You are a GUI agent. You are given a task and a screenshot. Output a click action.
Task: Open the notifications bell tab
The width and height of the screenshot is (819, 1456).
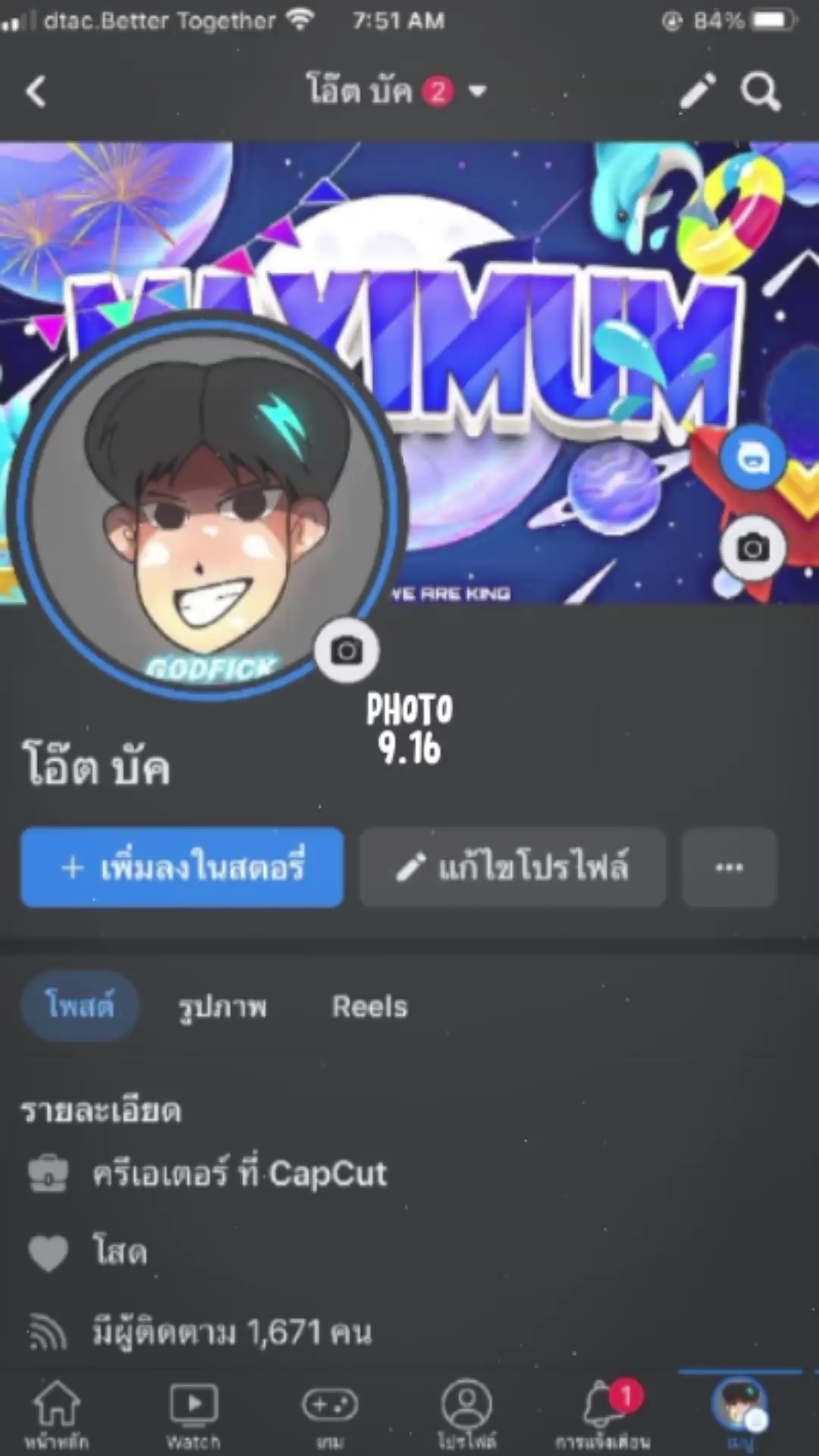pos(604,1414)
